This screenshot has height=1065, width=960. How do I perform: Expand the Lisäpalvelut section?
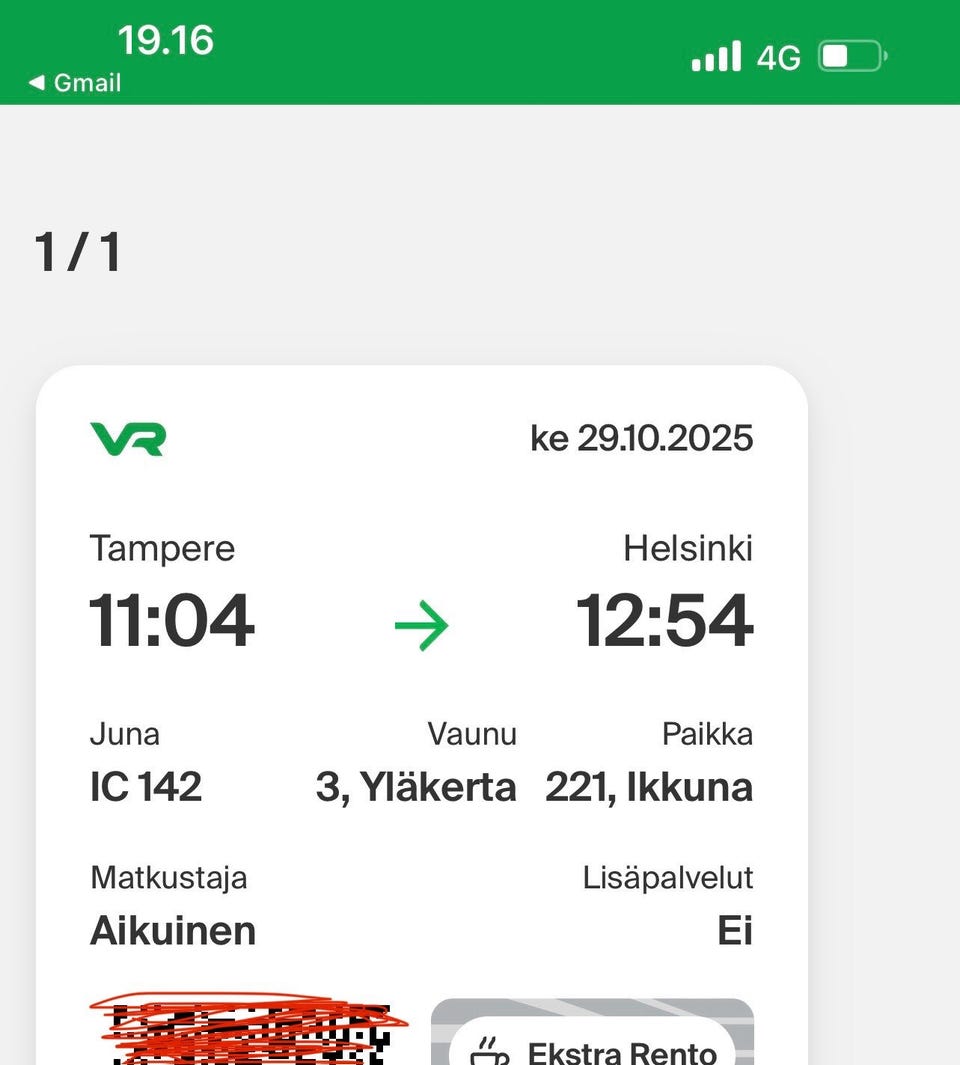669,877
